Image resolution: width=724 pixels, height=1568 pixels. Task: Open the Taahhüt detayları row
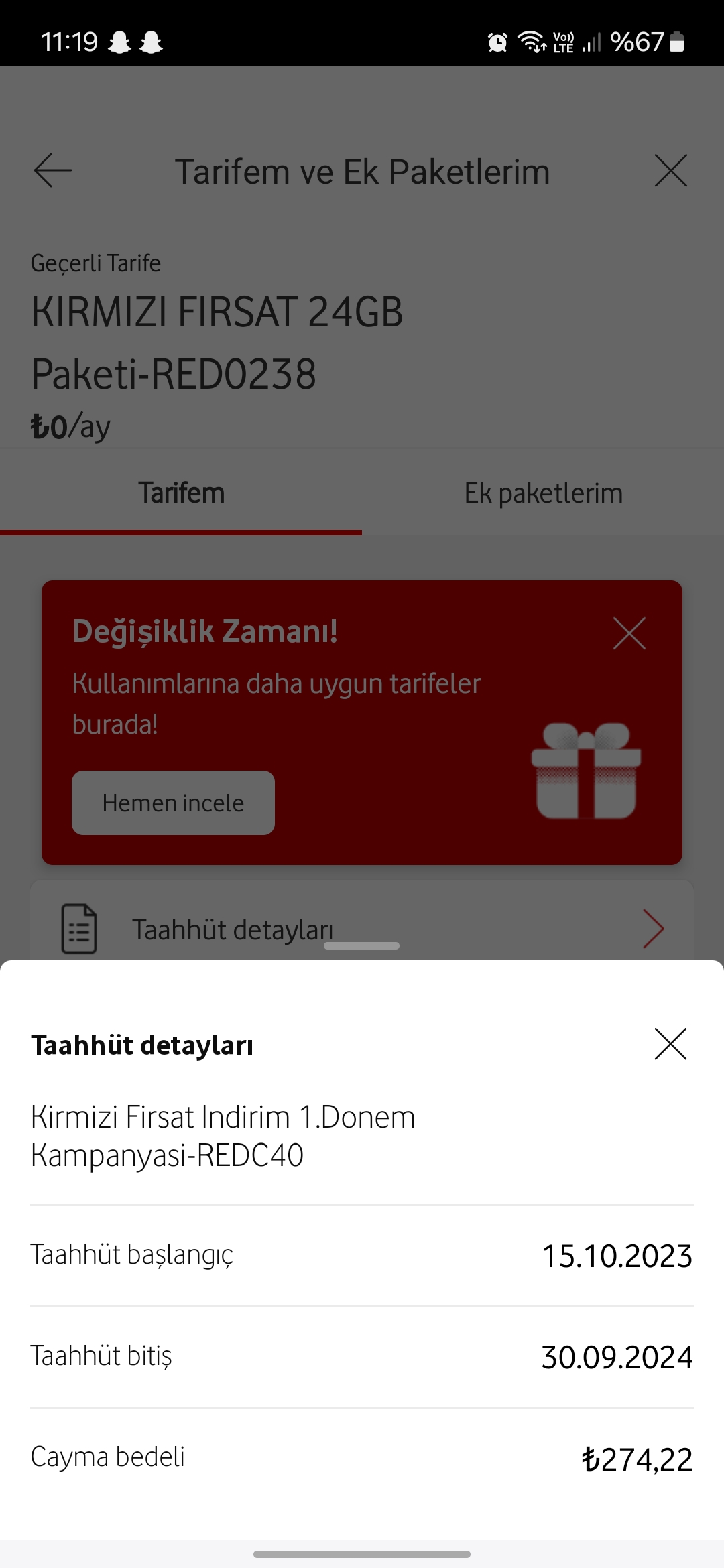362,929
